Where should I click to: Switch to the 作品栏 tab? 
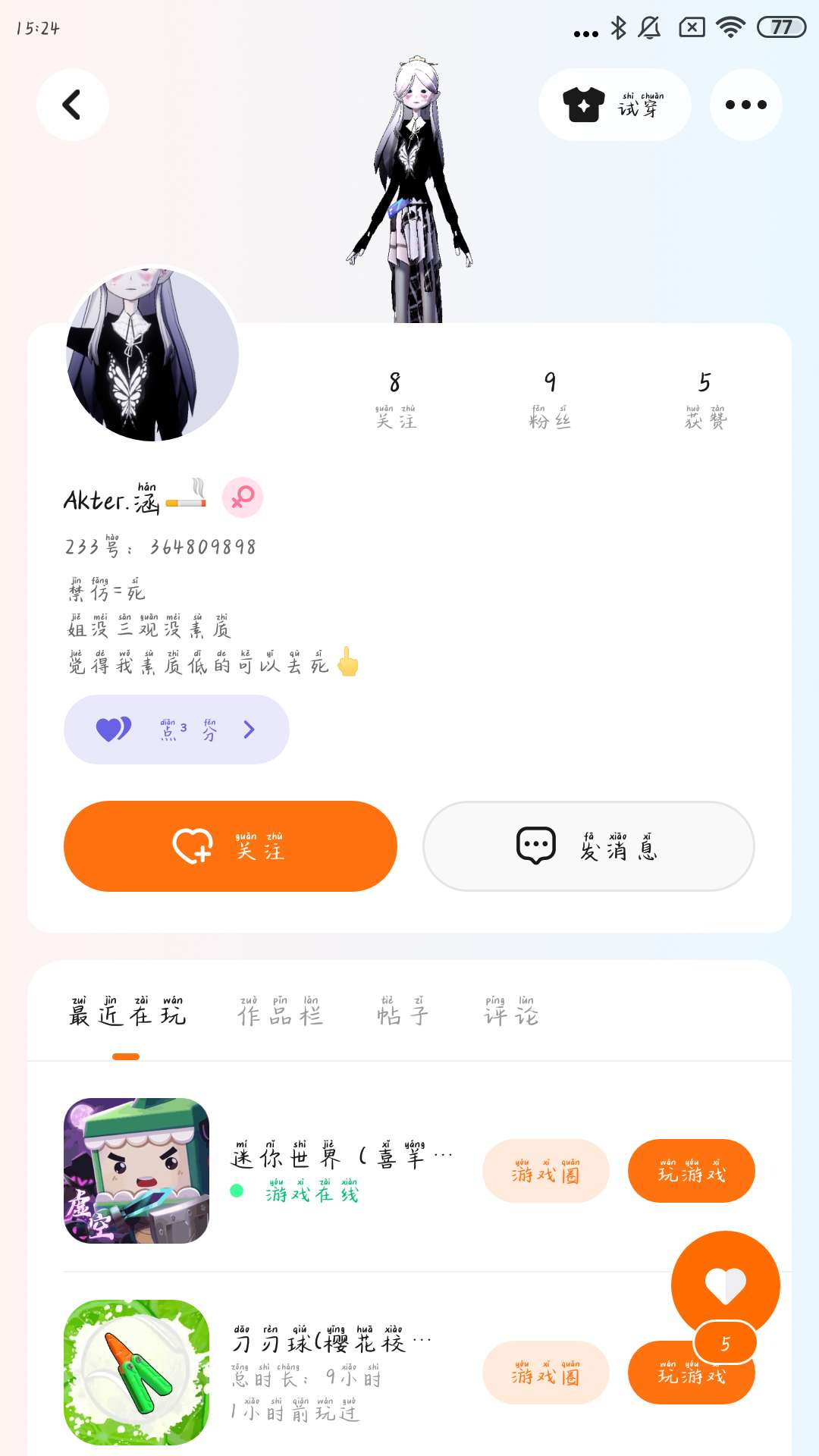(280, 1014)
